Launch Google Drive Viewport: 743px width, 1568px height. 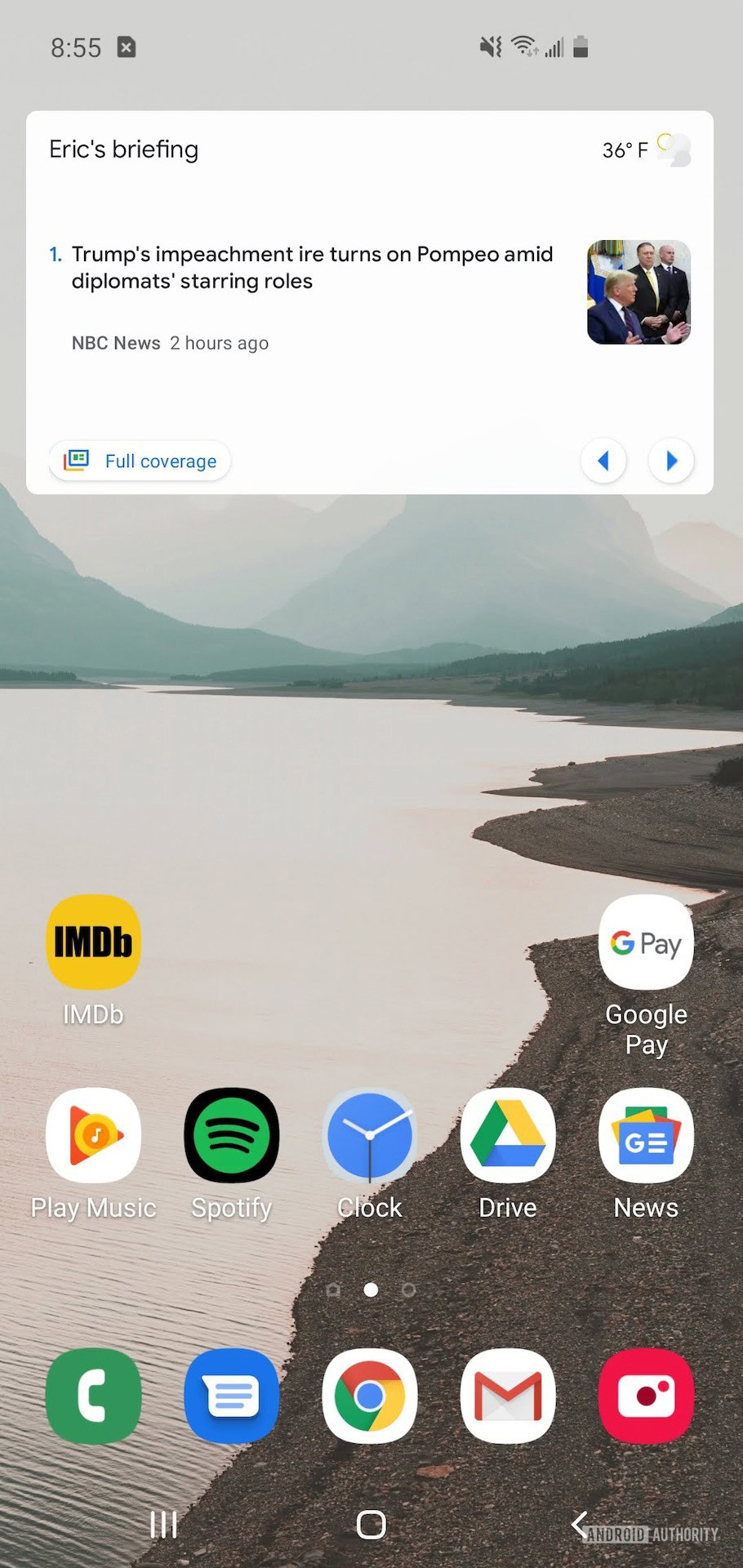(508, 1136)
